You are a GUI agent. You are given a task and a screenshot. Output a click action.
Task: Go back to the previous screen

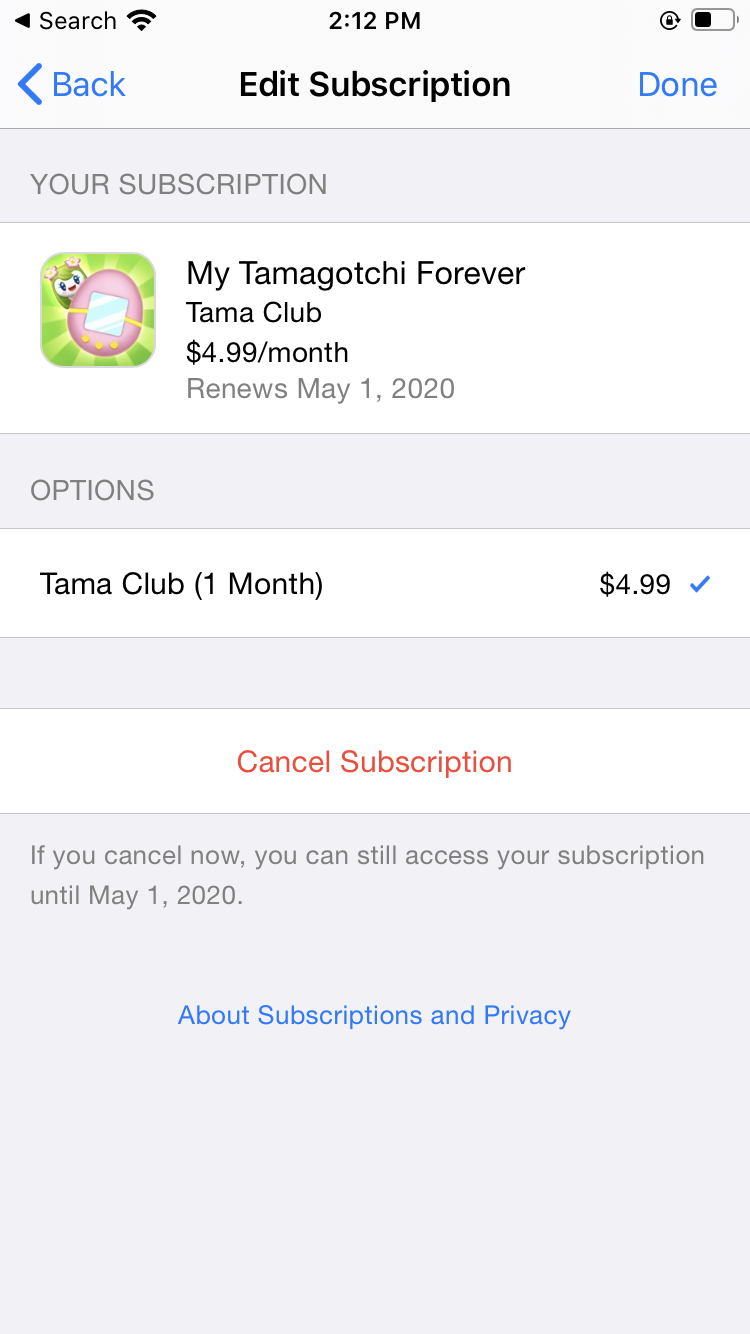pyautogui.click(x=72, y=85)
